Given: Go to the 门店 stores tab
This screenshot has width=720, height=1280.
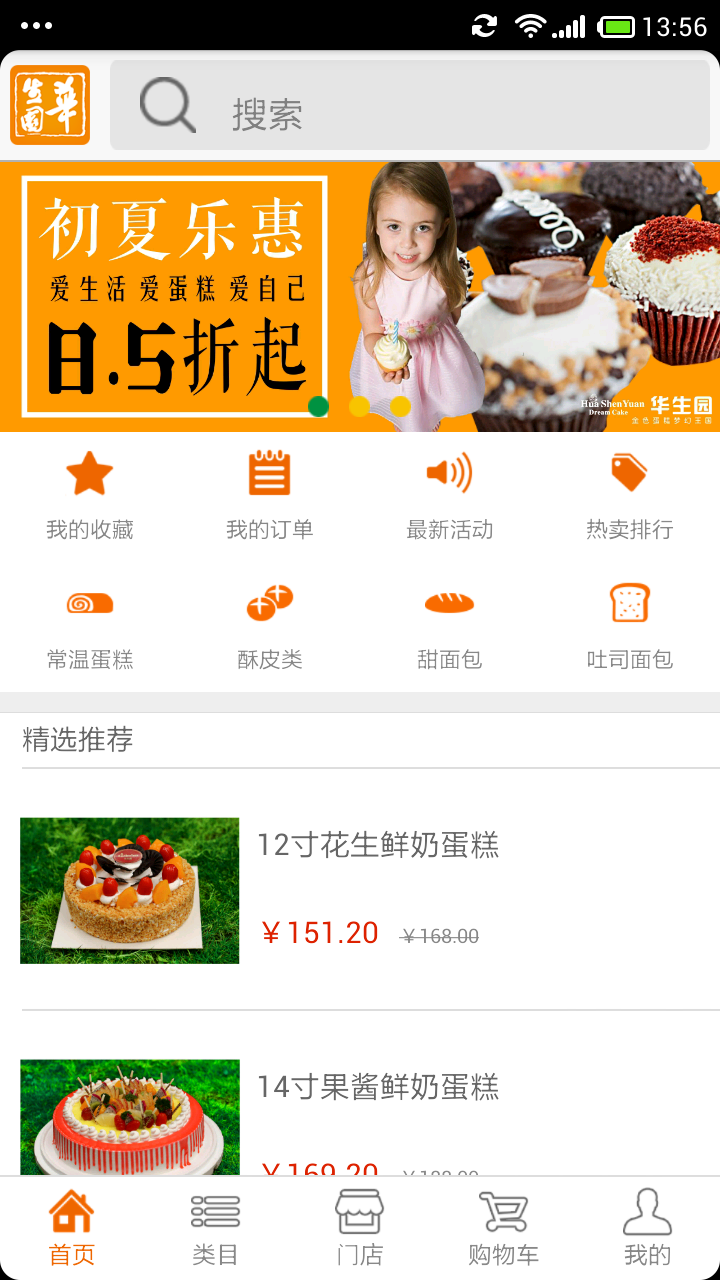Looking at the screenshot, I should (x=360, y=1228).
